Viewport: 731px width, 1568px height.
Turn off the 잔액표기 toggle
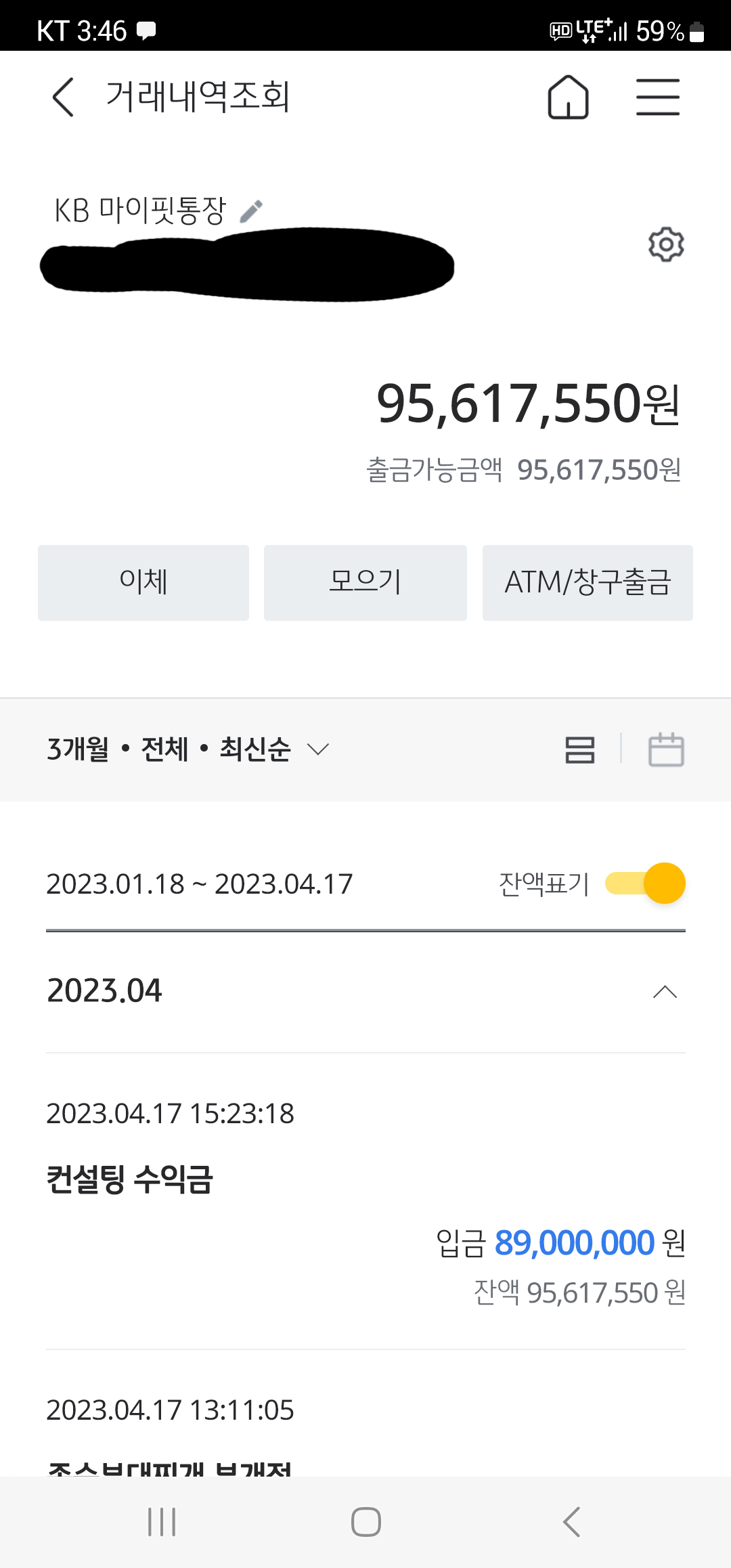[645, 883]
